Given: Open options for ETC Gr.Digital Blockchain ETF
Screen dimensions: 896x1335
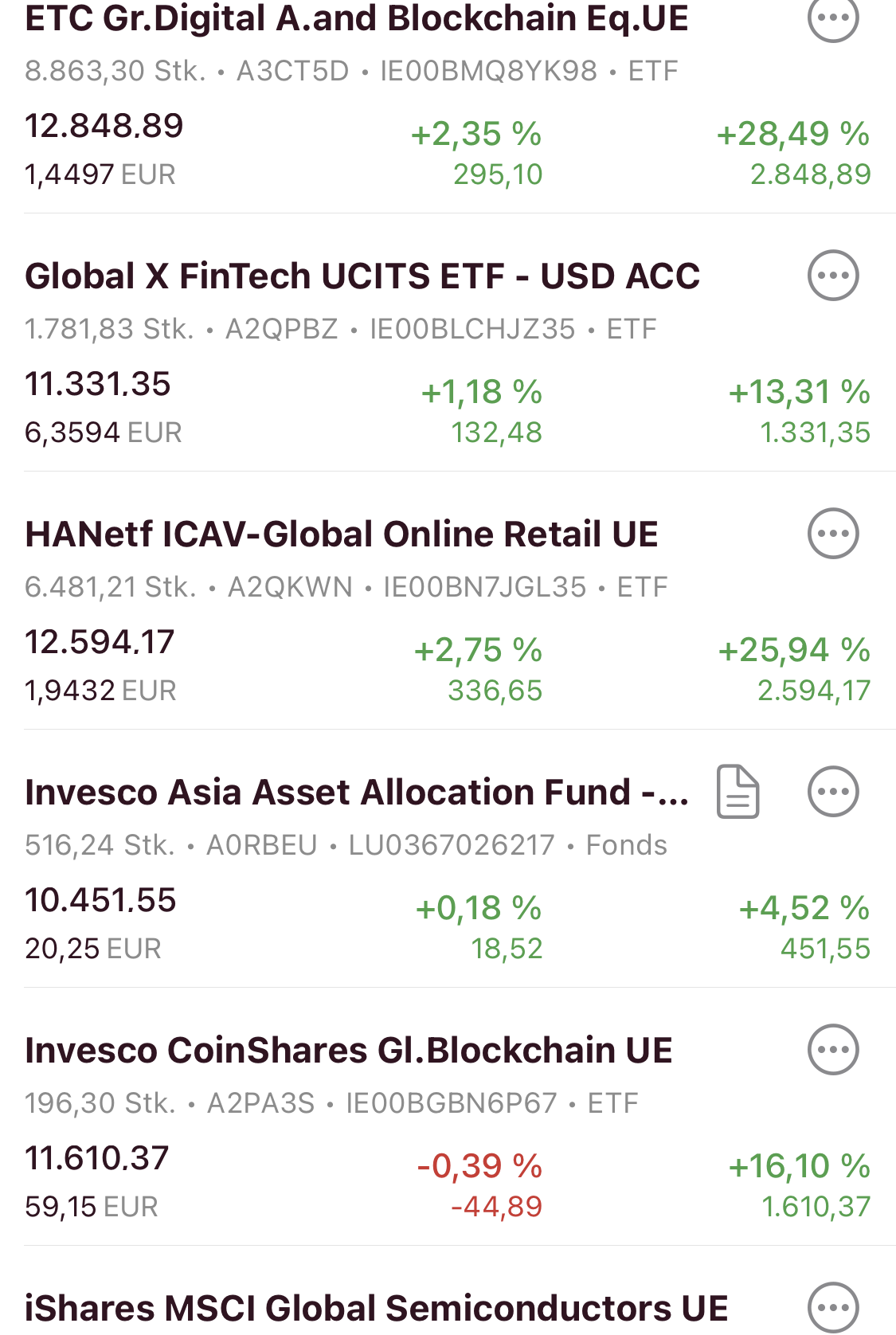Looking at the screenshot, I should pos(833,18).
